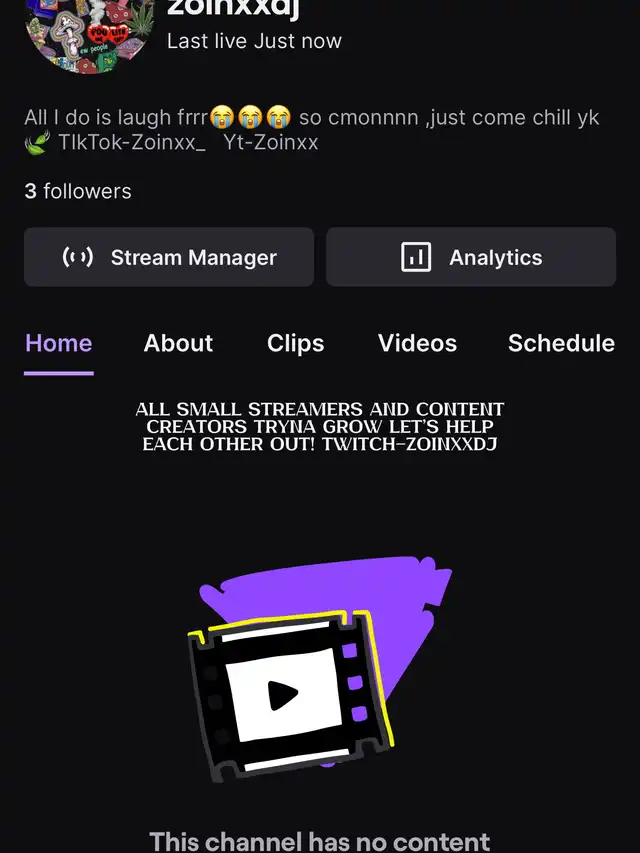Open channel Analytics
The height and width of the screenshot is (853, 640).
pyautogui.click(x=471, y=257)
